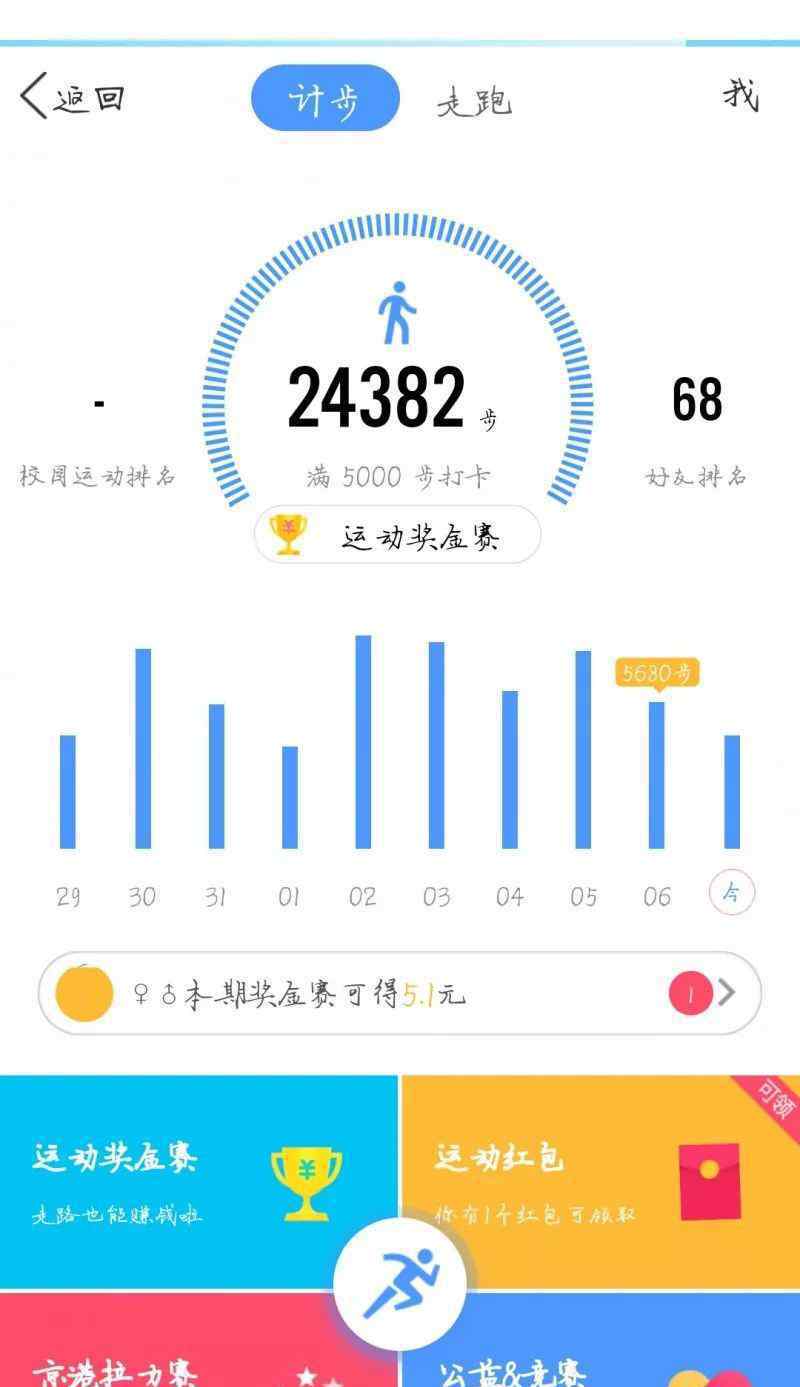Select day 06 in the step chart
Image resolution: width=800 pixels, height=1387 pixels.
(x=657, y=897)
